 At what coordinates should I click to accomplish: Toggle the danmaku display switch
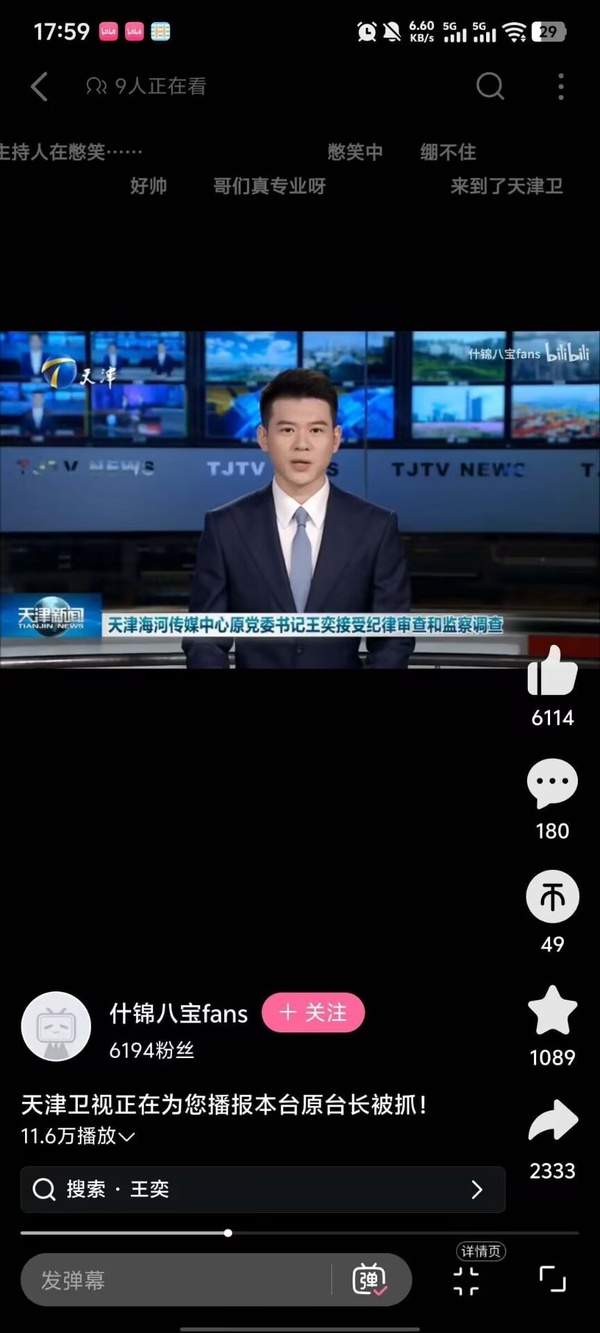[370, 1280]
